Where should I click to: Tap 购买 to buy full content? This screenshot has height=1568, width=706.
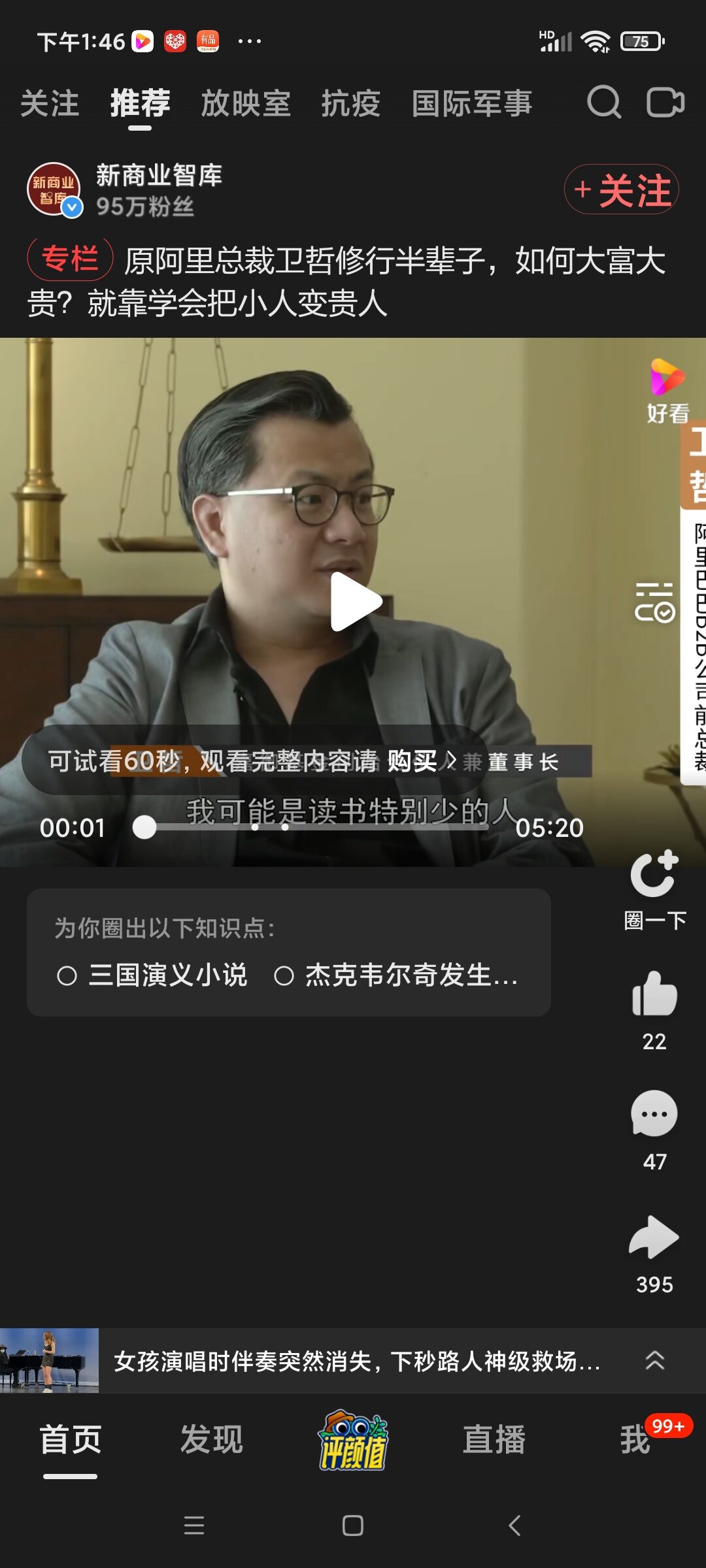413,761
